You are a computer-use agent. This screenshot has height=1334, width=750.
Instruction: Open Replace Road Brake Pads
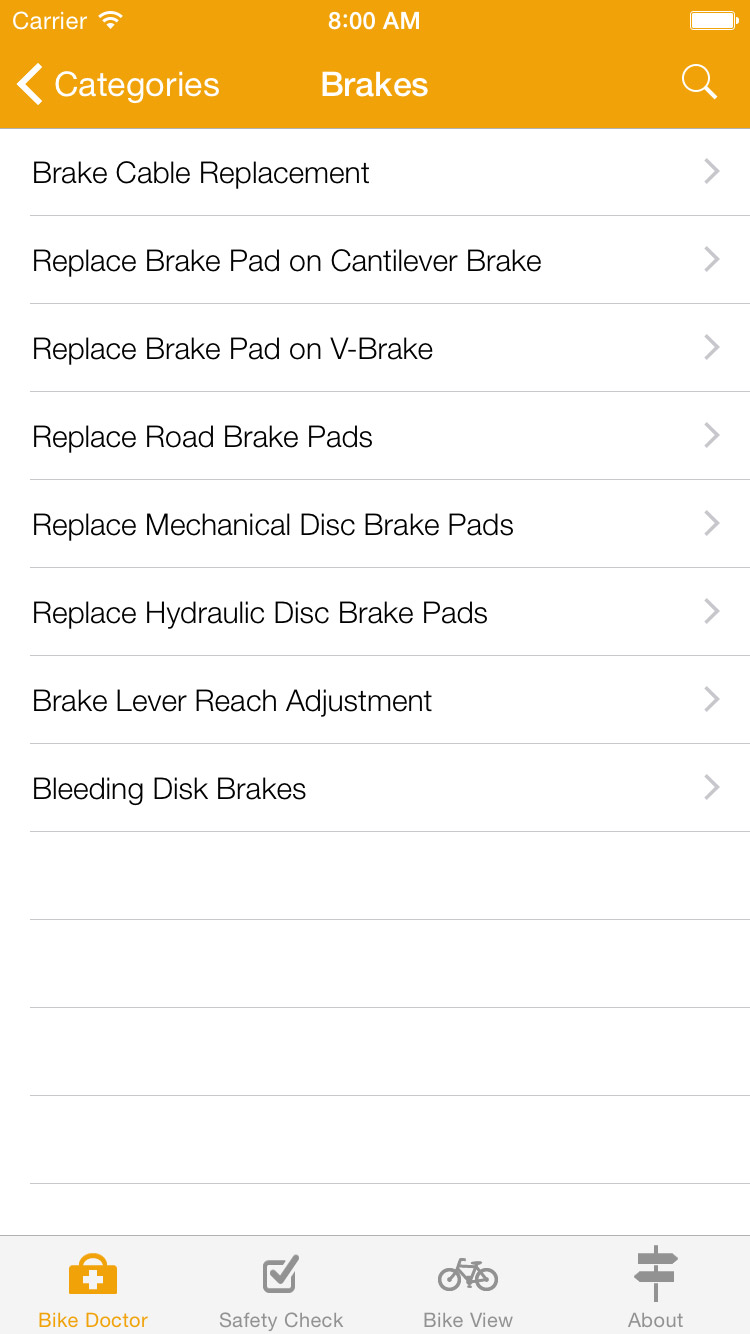point(375,437)
